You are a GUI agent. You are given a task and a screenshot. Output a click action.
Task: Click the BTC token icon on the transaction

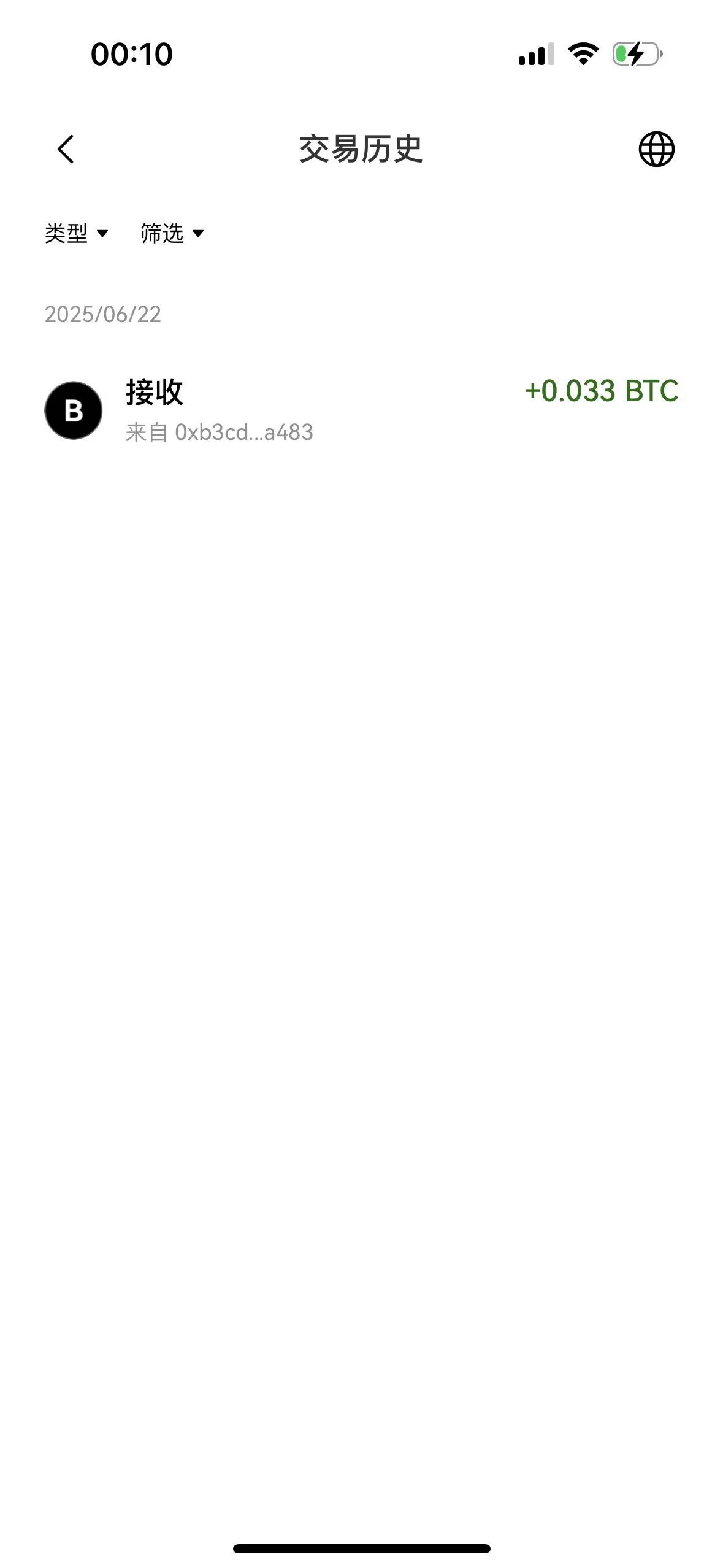[73, 411]
